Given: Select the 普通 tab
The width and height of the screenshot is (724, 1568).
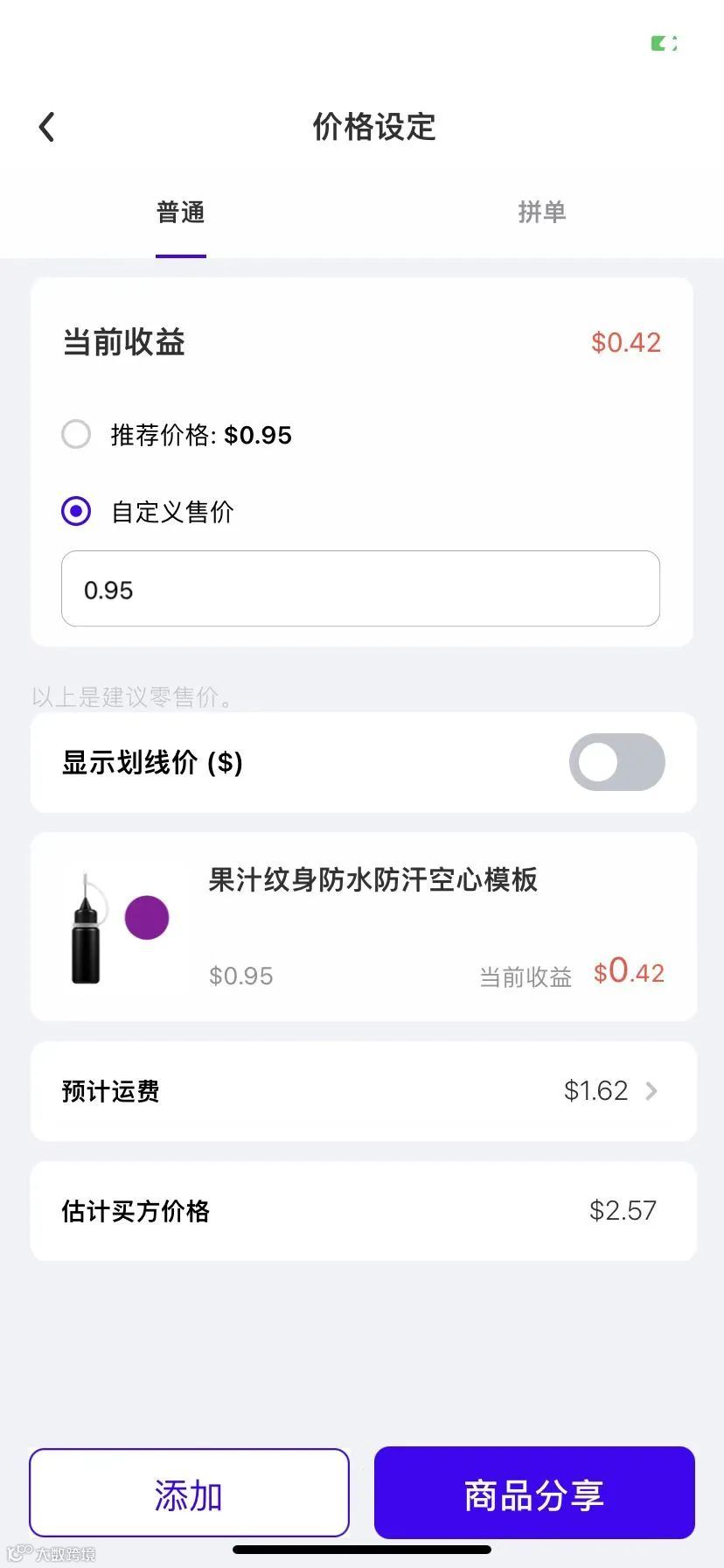Looking at the screenshot, I should coord(181,213).
